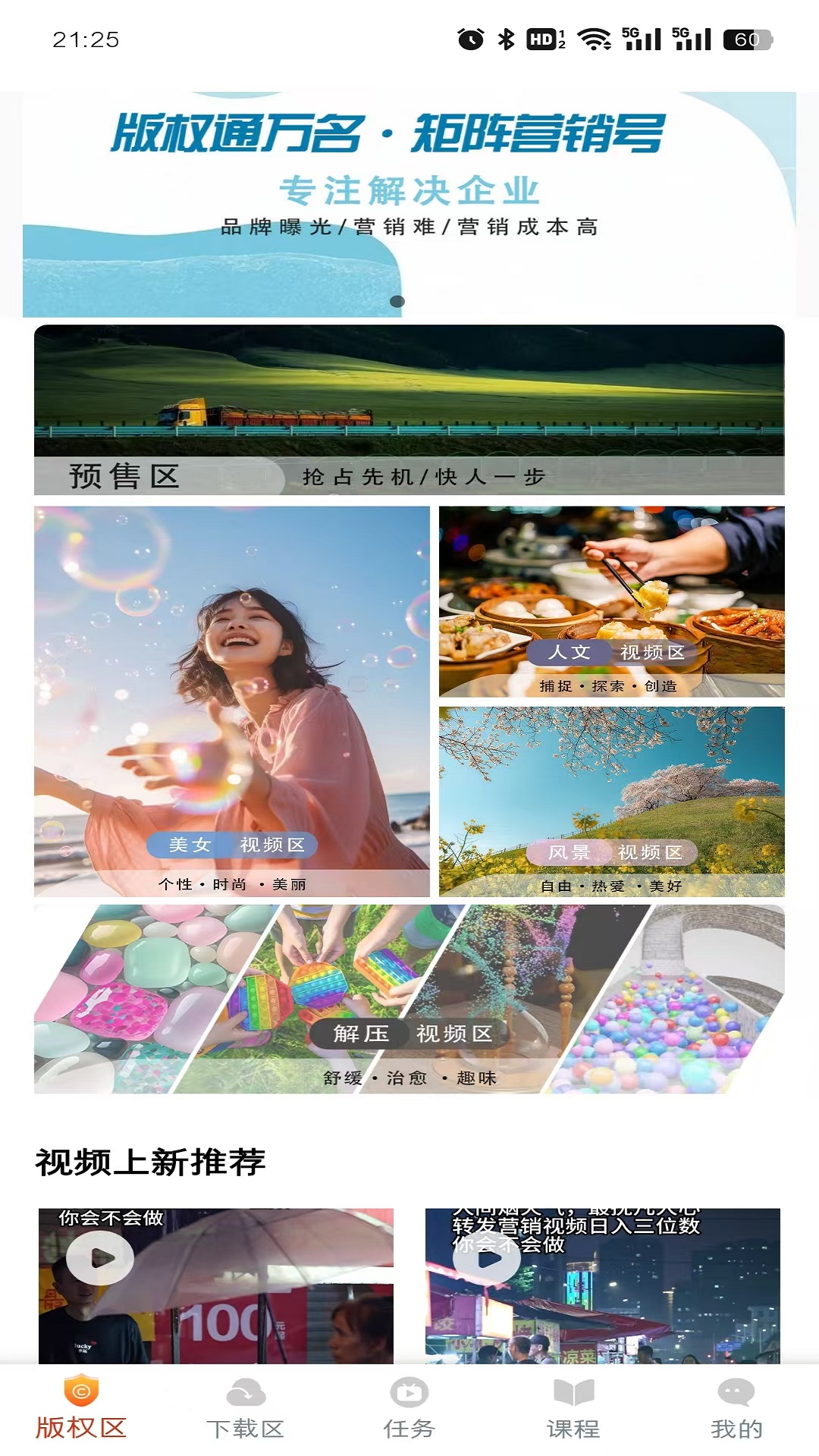Open the 预售区 presale section
The width and height of the screenshot is (819, 1456).
(x=409, y=409)
